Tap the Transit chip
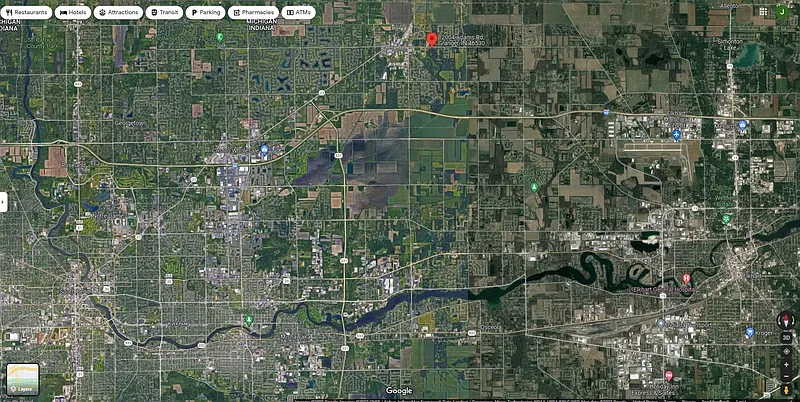 coord(164,12)
